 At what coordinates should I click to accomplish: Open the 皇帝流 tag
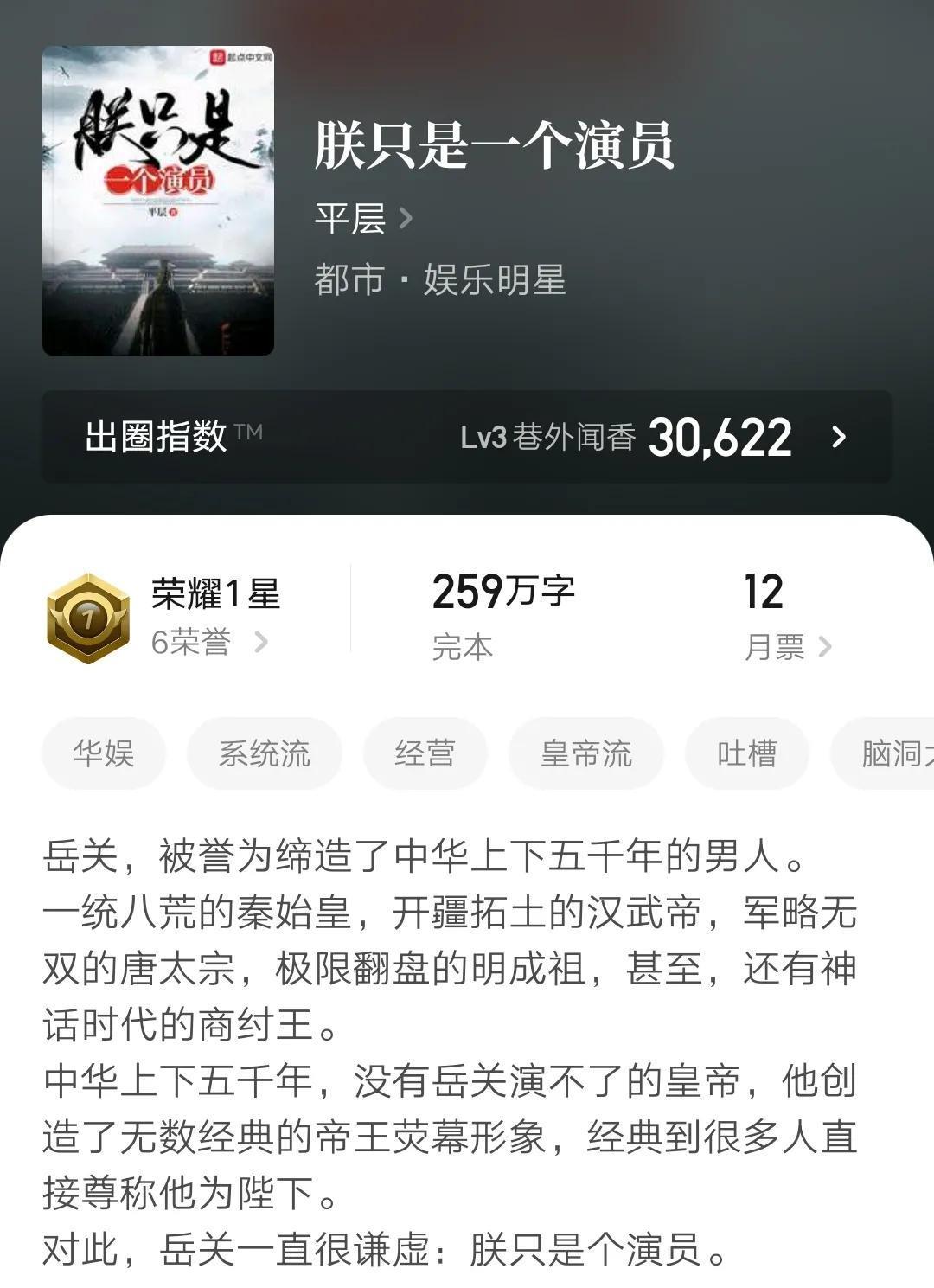tap(585, 753)
